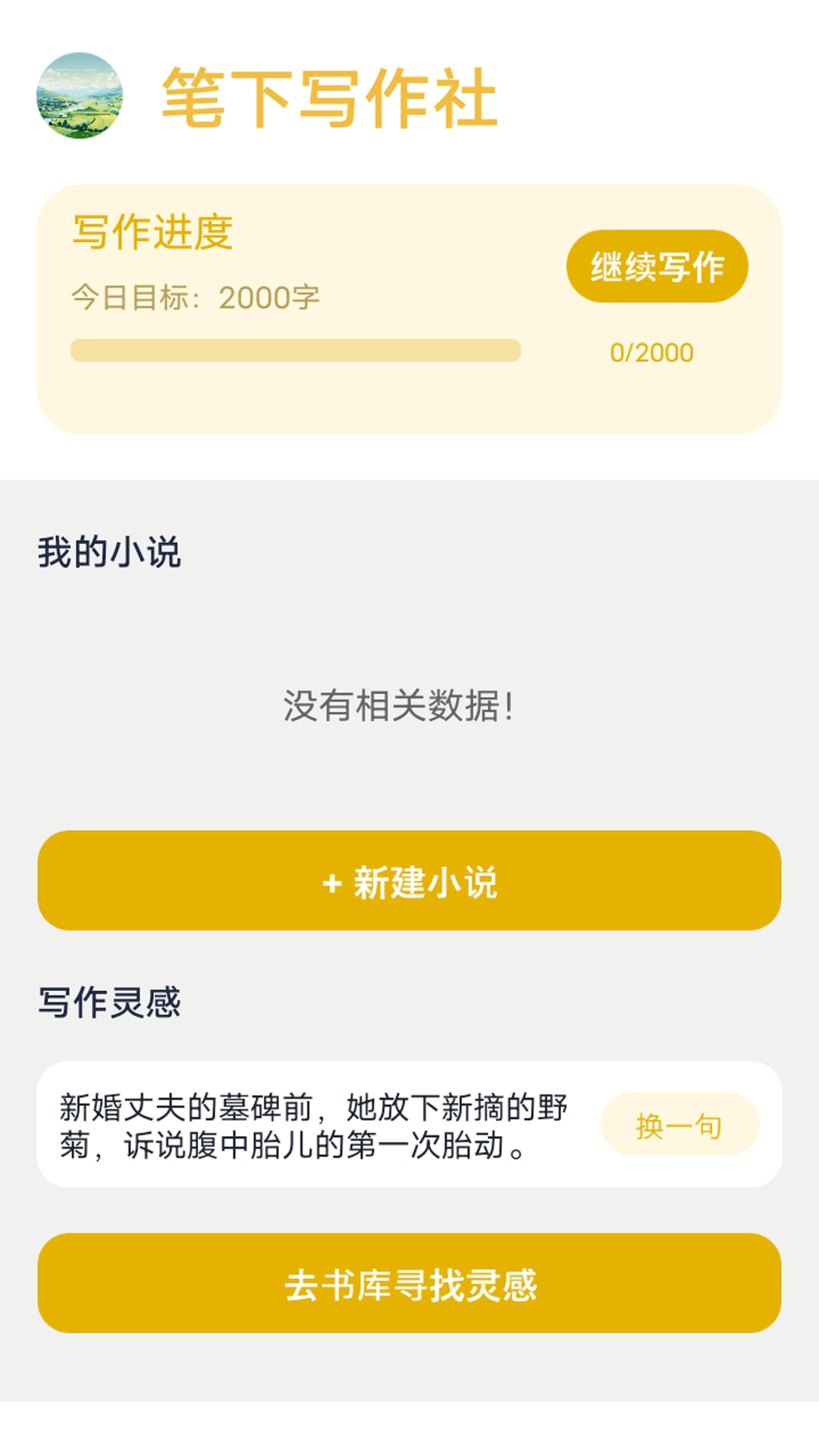This screenshot has height=1456, width=819.
Task: Click the 继续写作 rounded action pill
Action: click(657, 265)
